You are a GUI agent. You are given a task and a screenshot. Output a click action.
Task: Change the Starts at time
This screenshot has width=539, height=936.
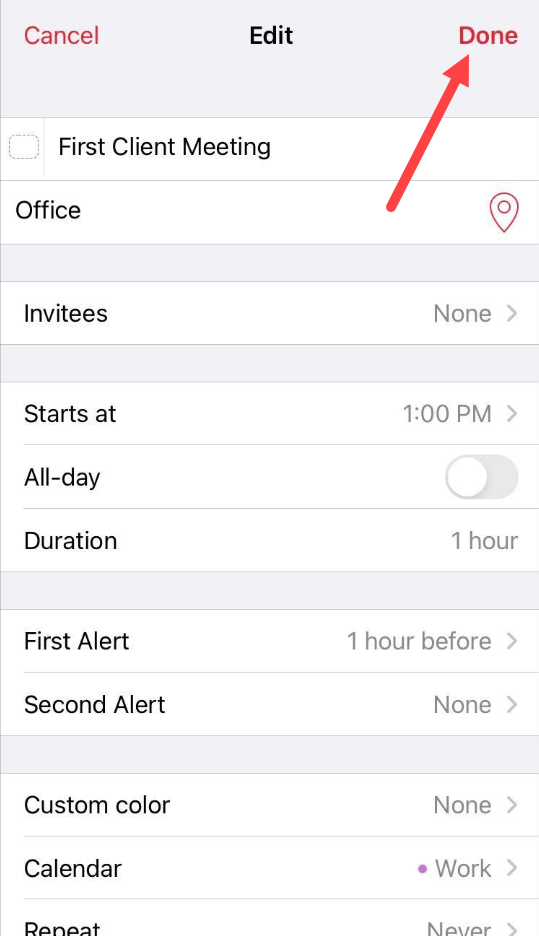pyautogui.click(x=269, y=414)
